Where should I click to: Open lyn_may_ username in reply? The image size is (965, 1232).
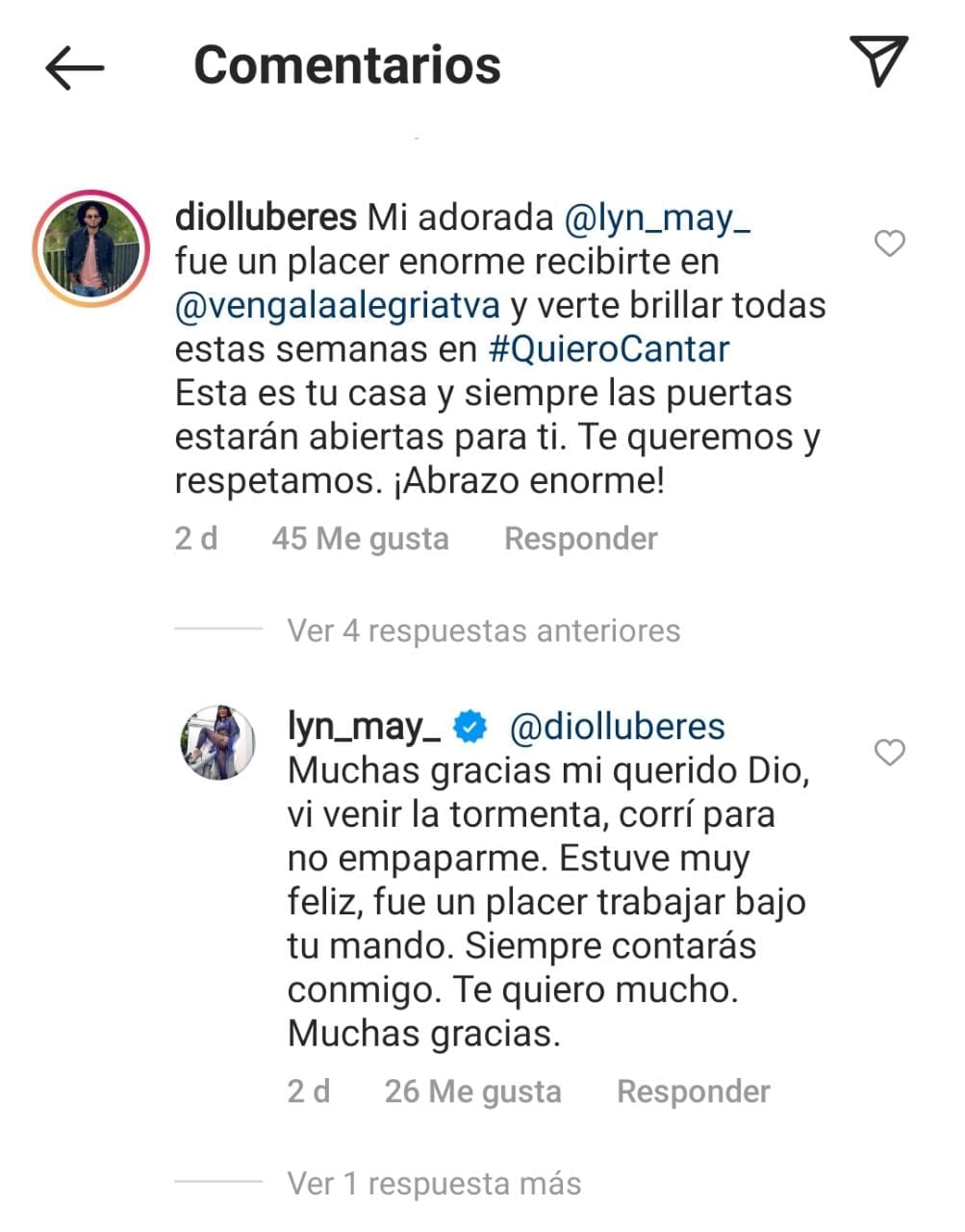point(364,728)
